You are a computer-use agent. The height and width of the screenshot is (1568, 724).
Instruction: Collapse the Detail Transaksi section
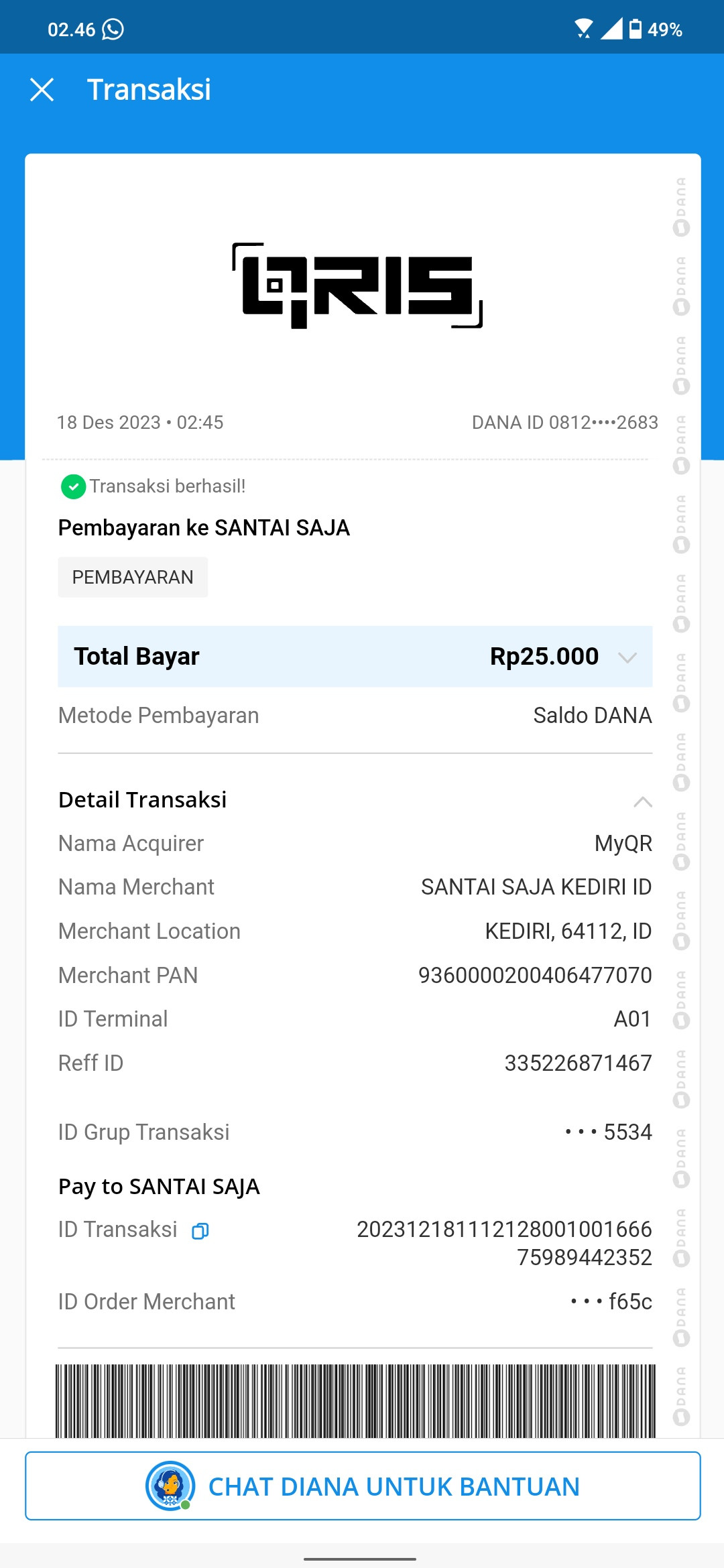coord(642,801)
